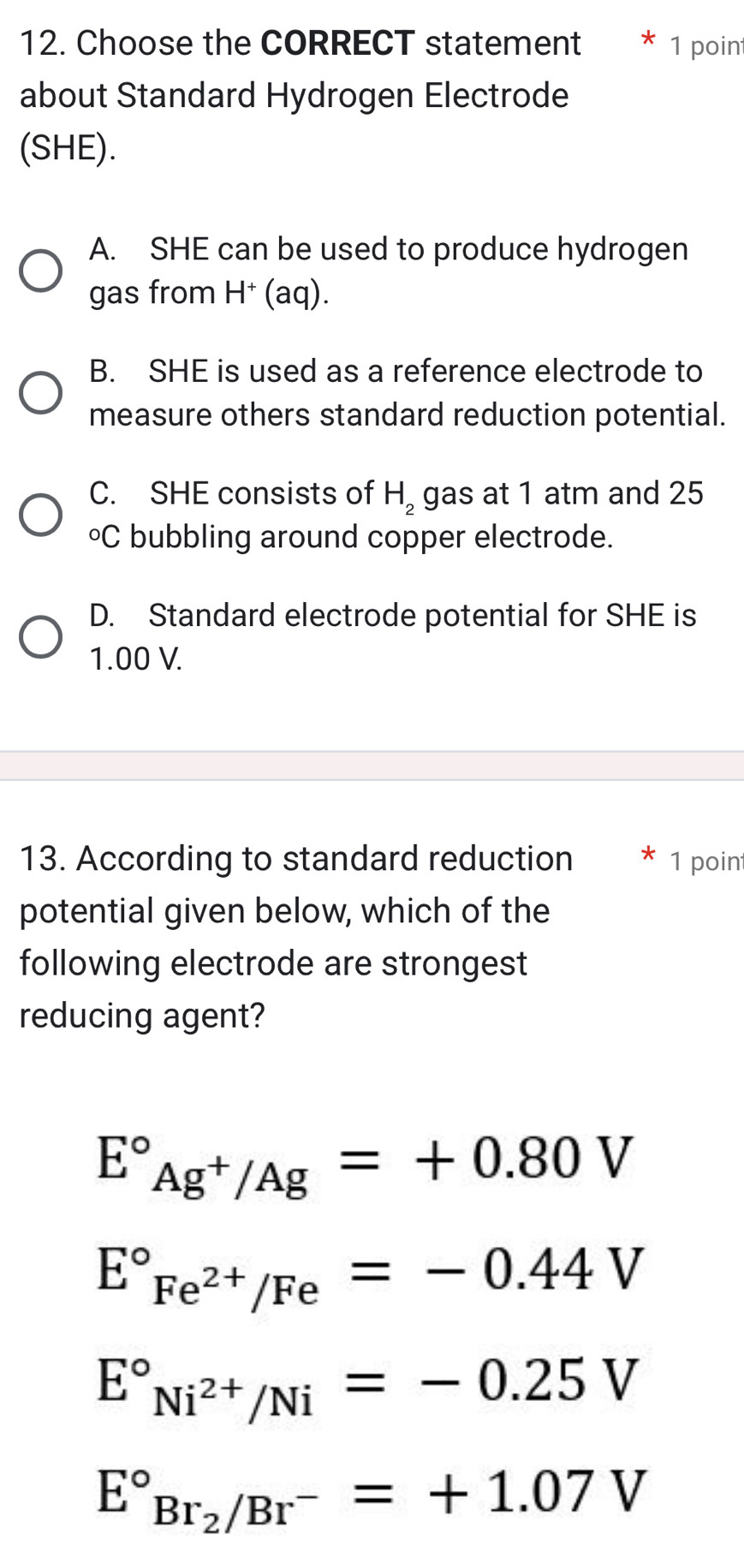744x1568 pixels.
Task: Pick option C mentioning copper electrode
Action: point(41,516)
